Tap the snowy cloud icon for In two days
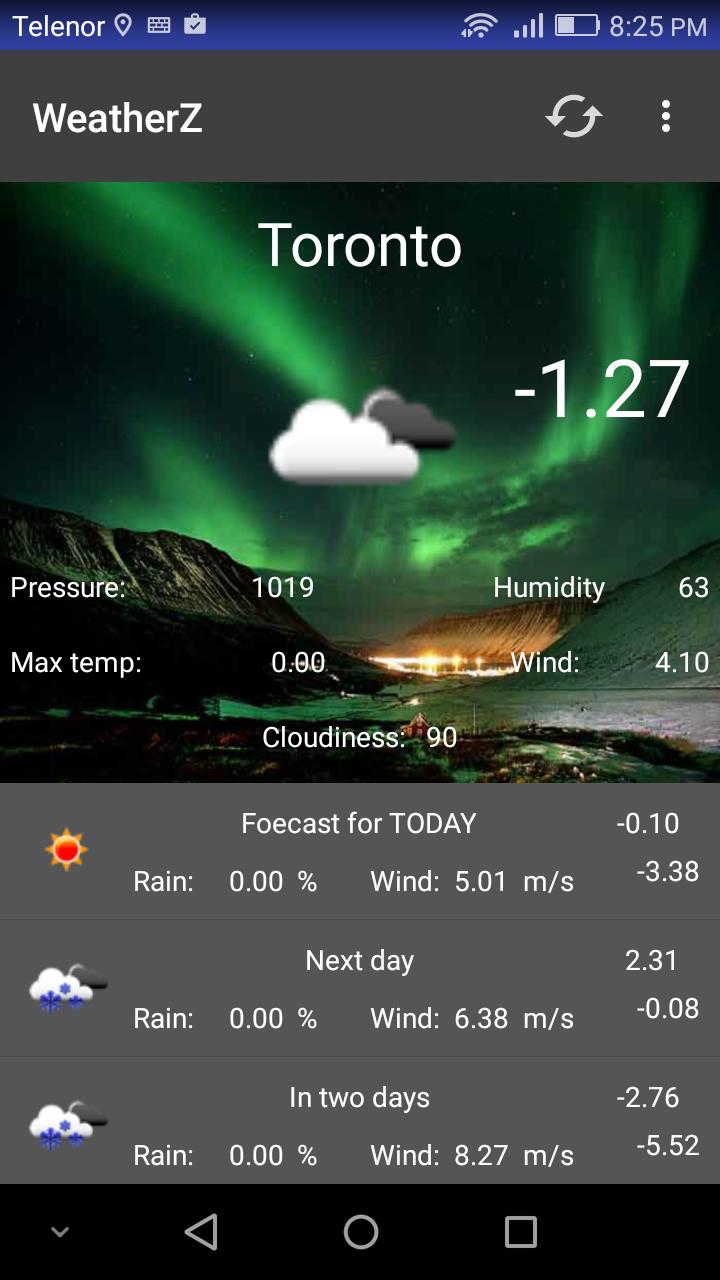This screenshot has width=720, height=1280. coord(66,1125)
